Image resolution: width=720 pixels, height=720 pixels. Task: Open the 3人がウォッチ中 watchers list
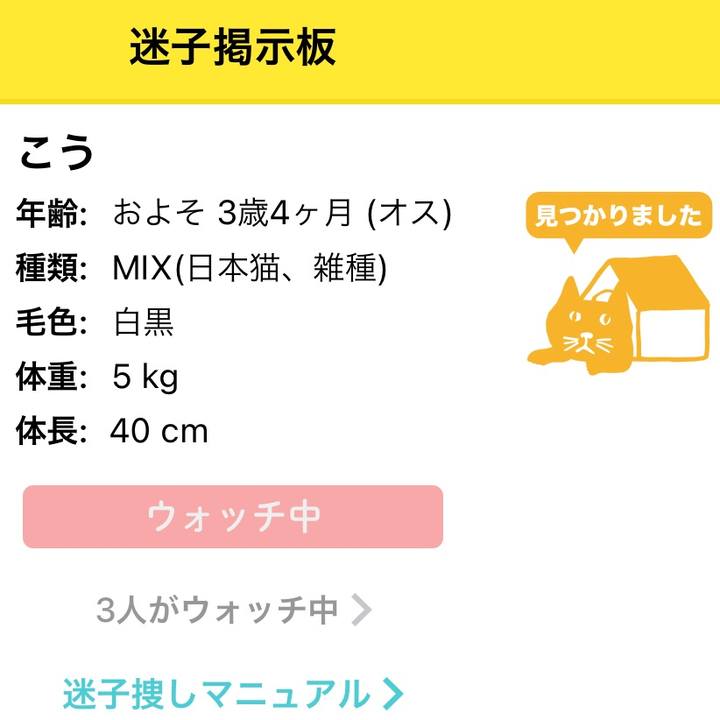(232, 609)
